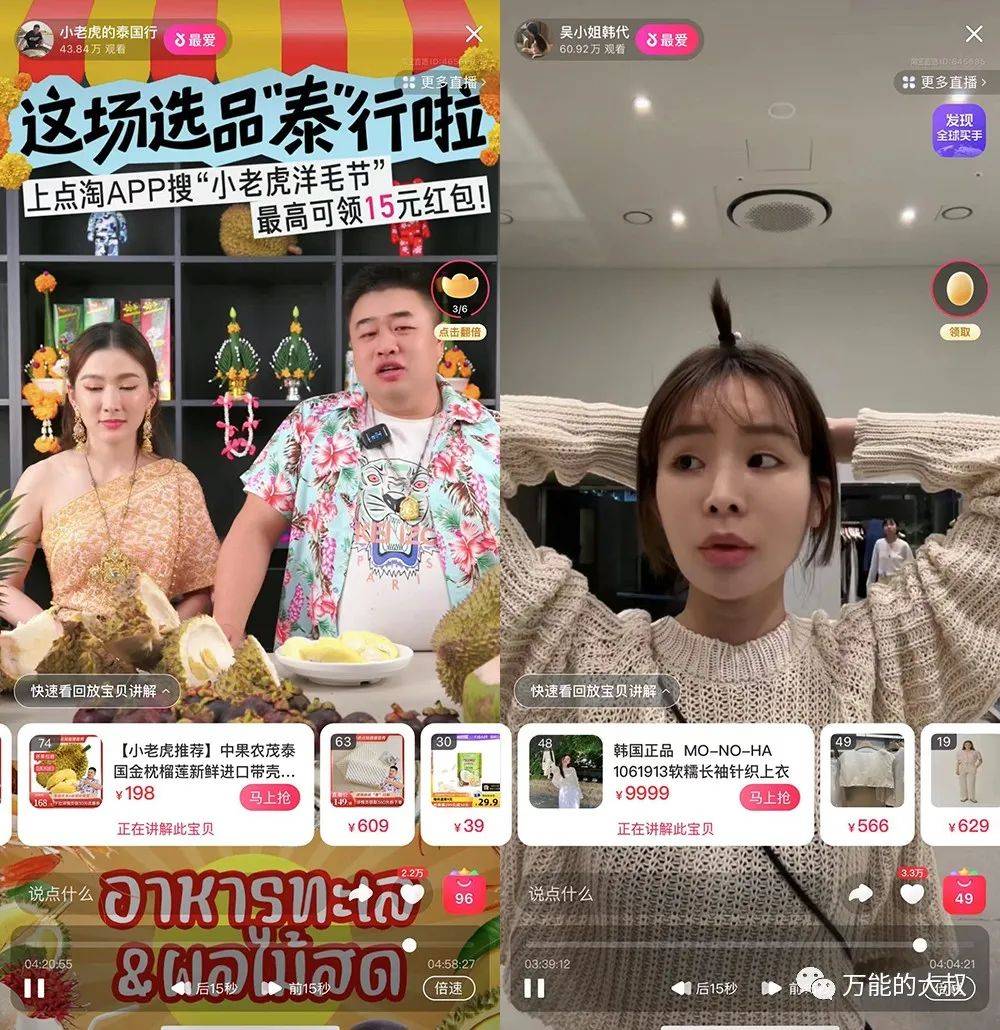Pause the replay at 03:39:12
Image resolution: width=1000 pixels, height=1030 pixels.
(535, 988)
